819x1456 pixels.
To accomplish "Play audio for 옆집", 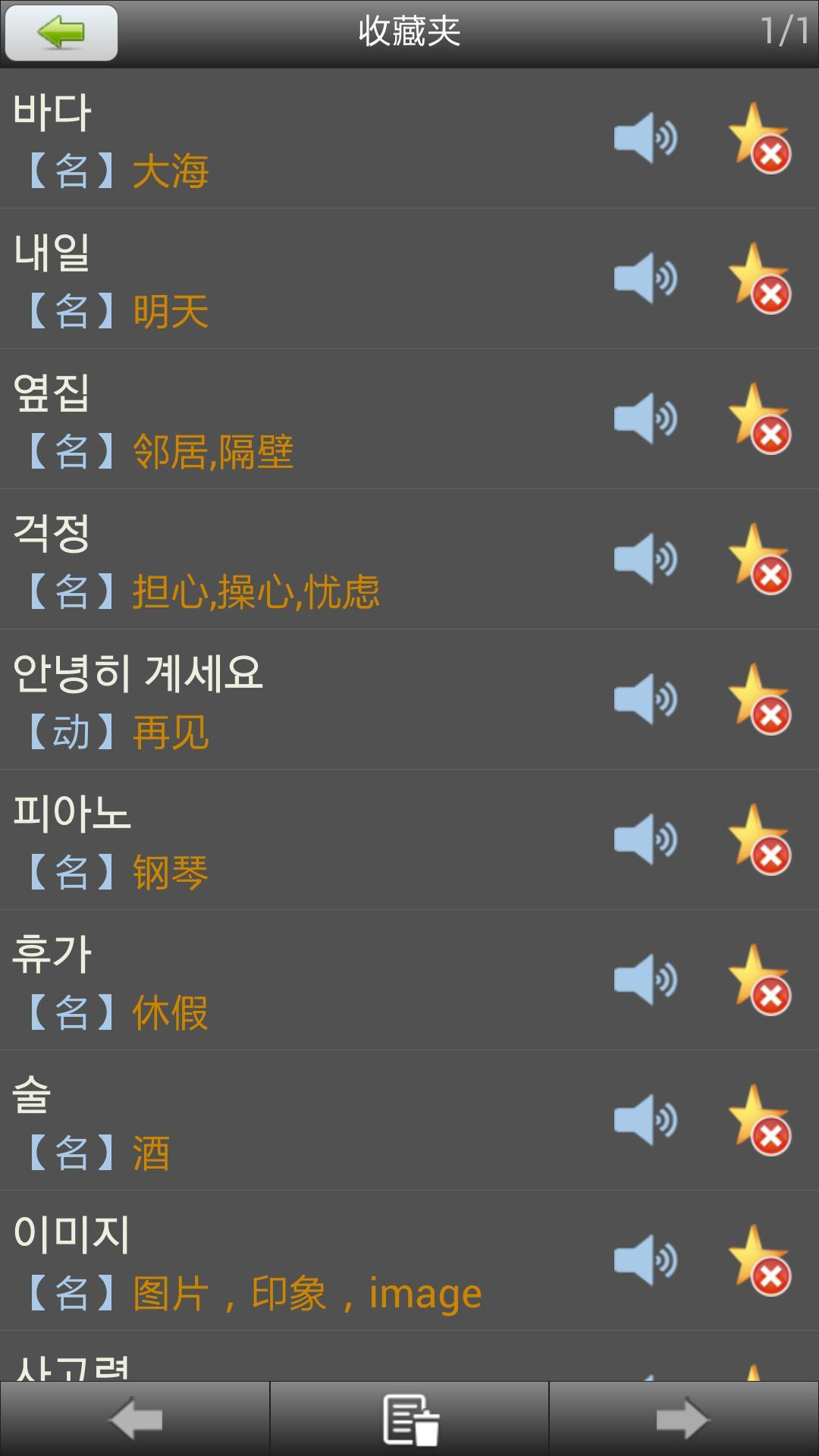I will point(645,419).
